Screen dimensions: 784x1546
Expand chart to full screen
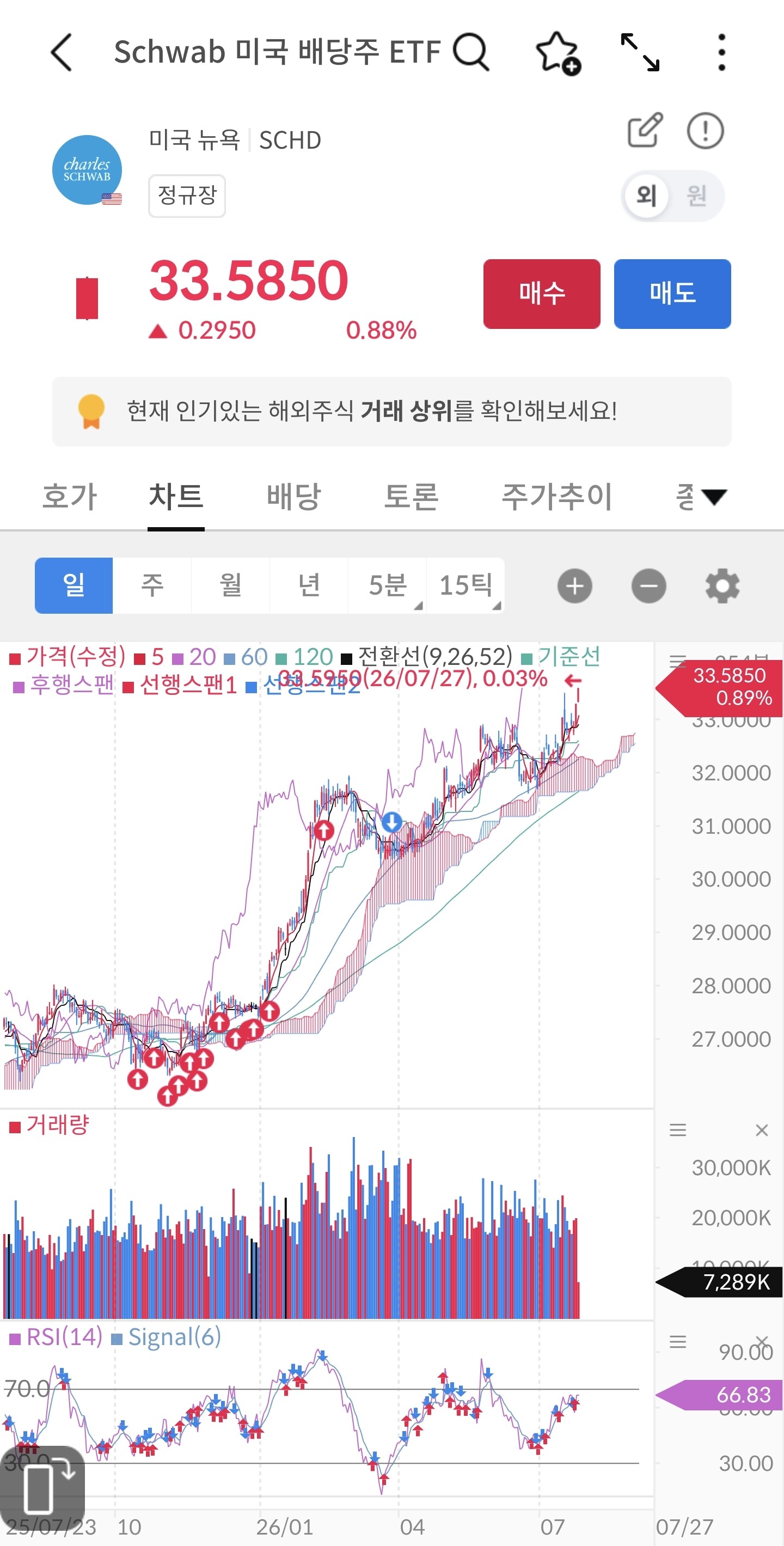click(639, 52)
